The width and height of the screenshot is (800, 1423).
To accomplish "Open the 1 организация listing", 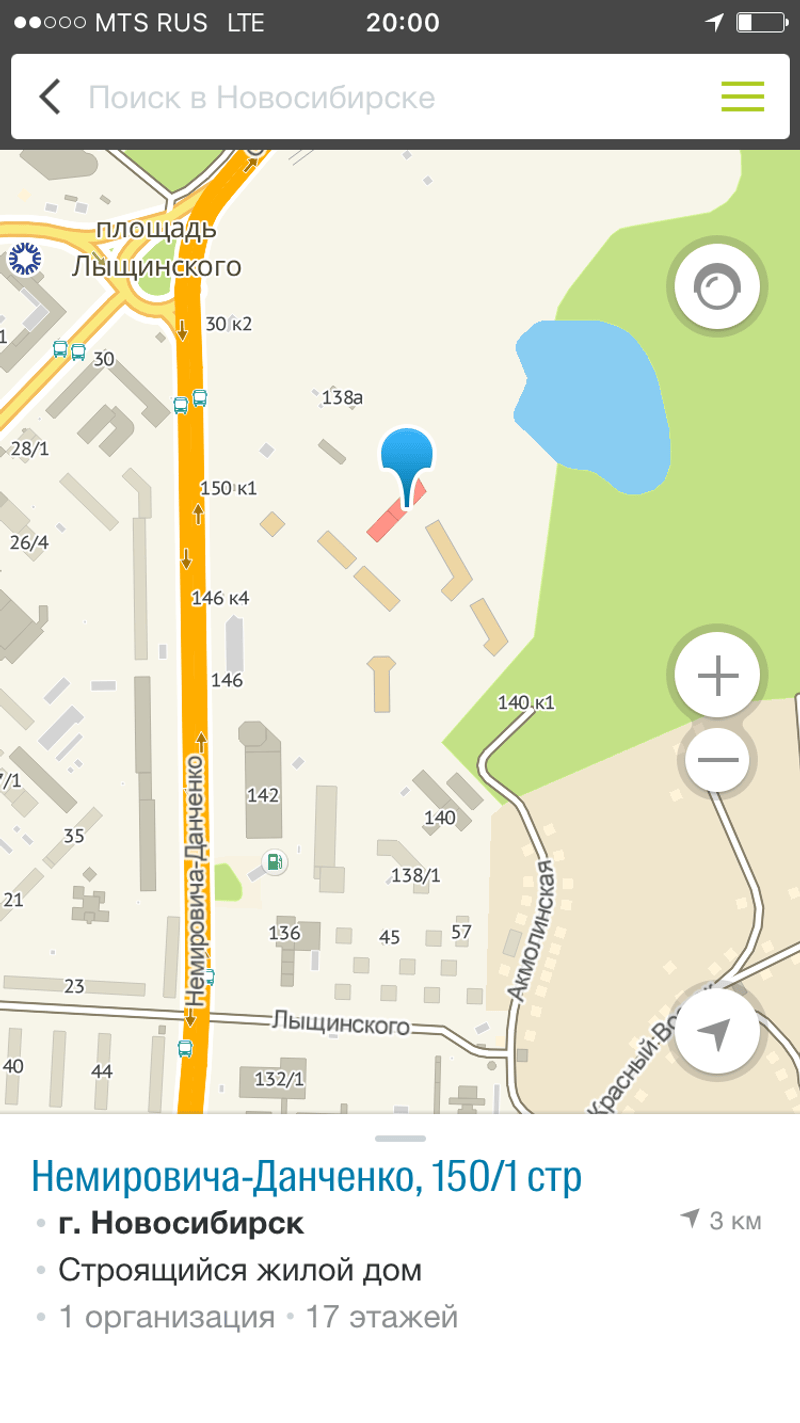I will pos(166,1317).
